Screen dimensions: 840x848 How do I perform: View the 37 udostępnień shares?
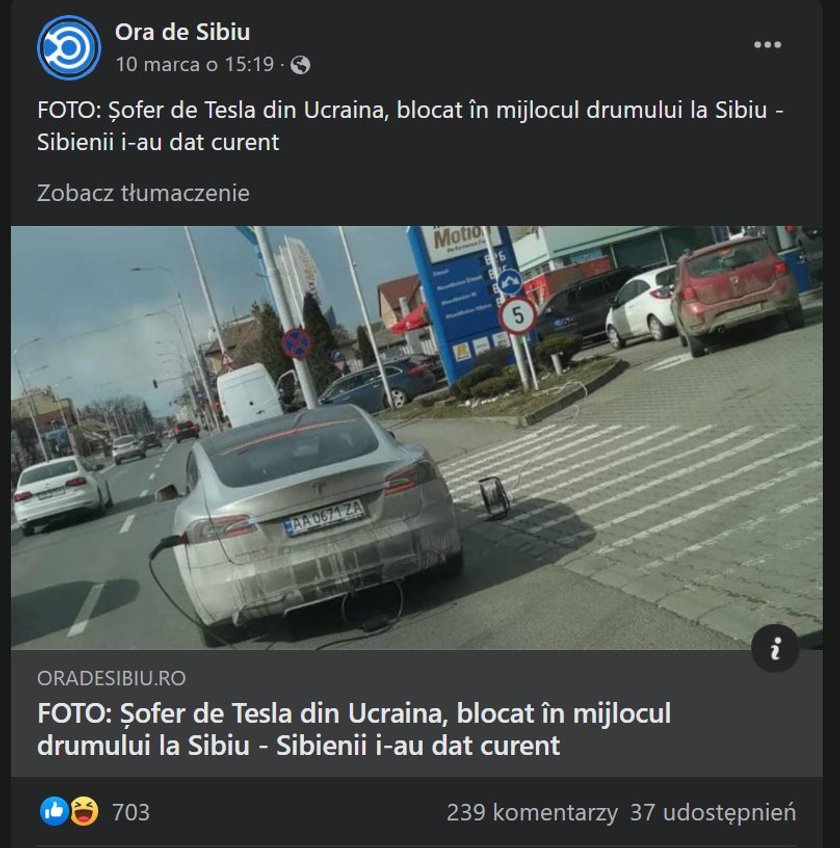(x=713, y=813)
